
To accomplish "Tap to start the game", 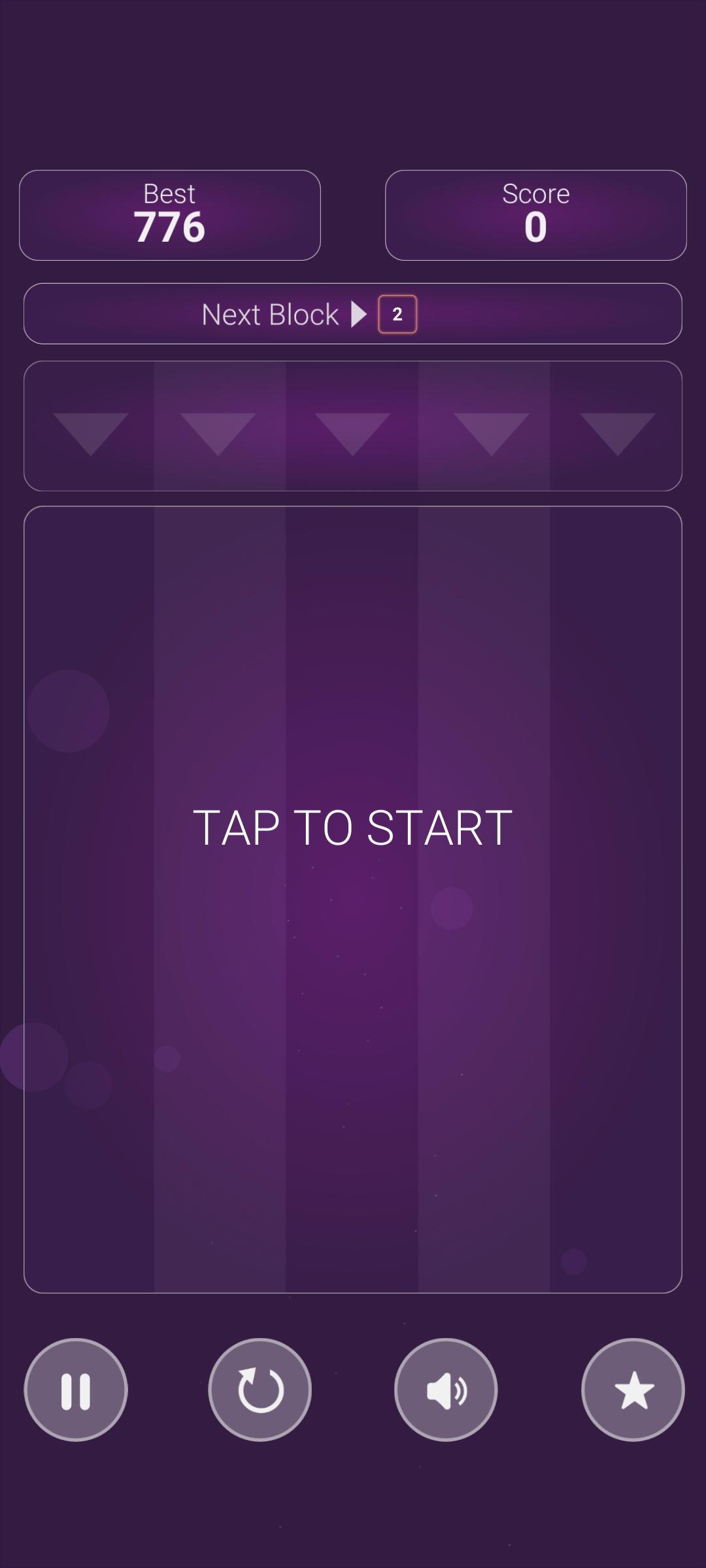I will (353, 828).
